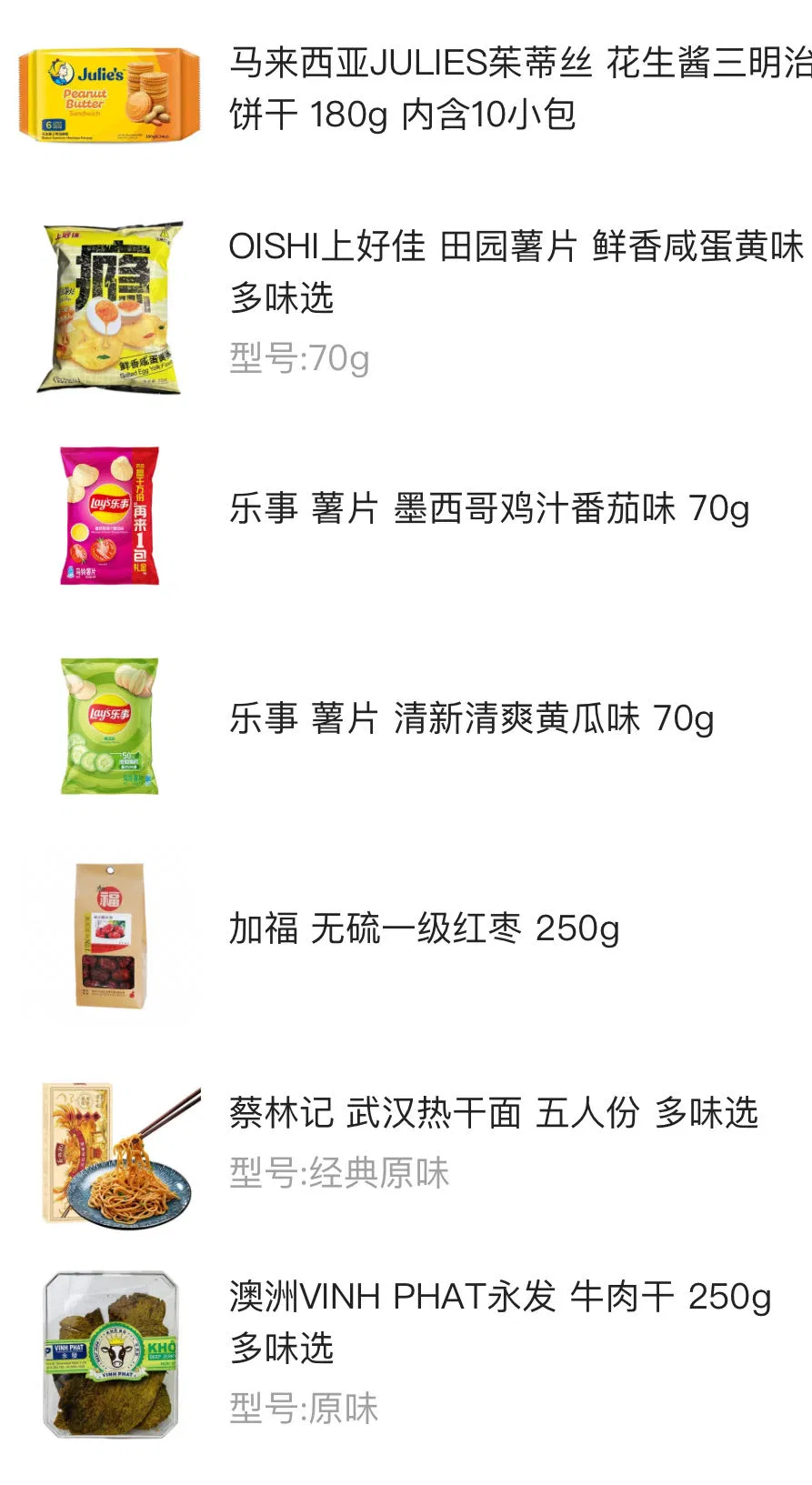812x1485 pixels.
Task: Select Lay's 墨西哥鸡汁番茄味 chips
Action: click(488, 508)
